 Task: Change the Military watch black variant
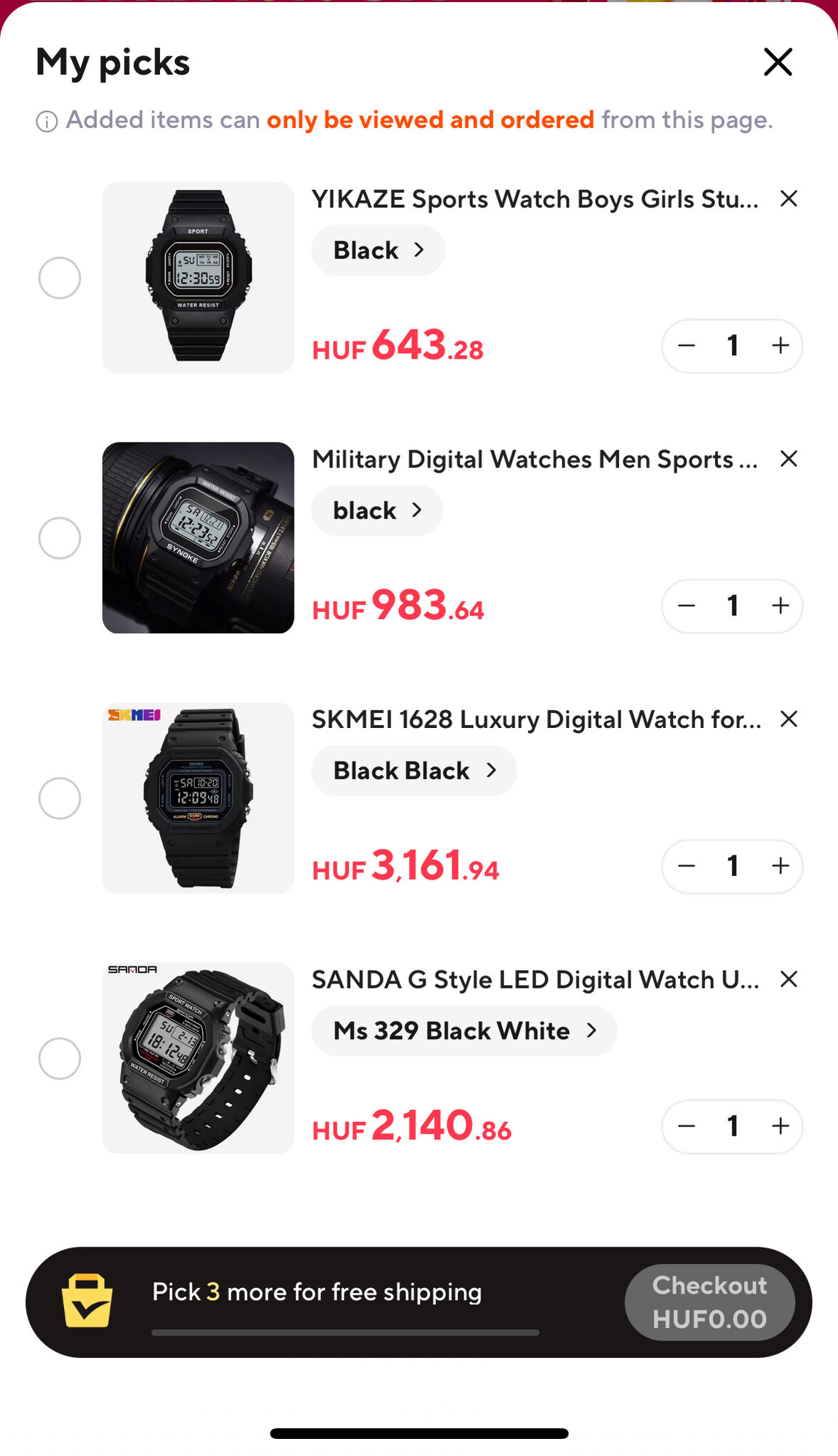(x=377, y=510)
